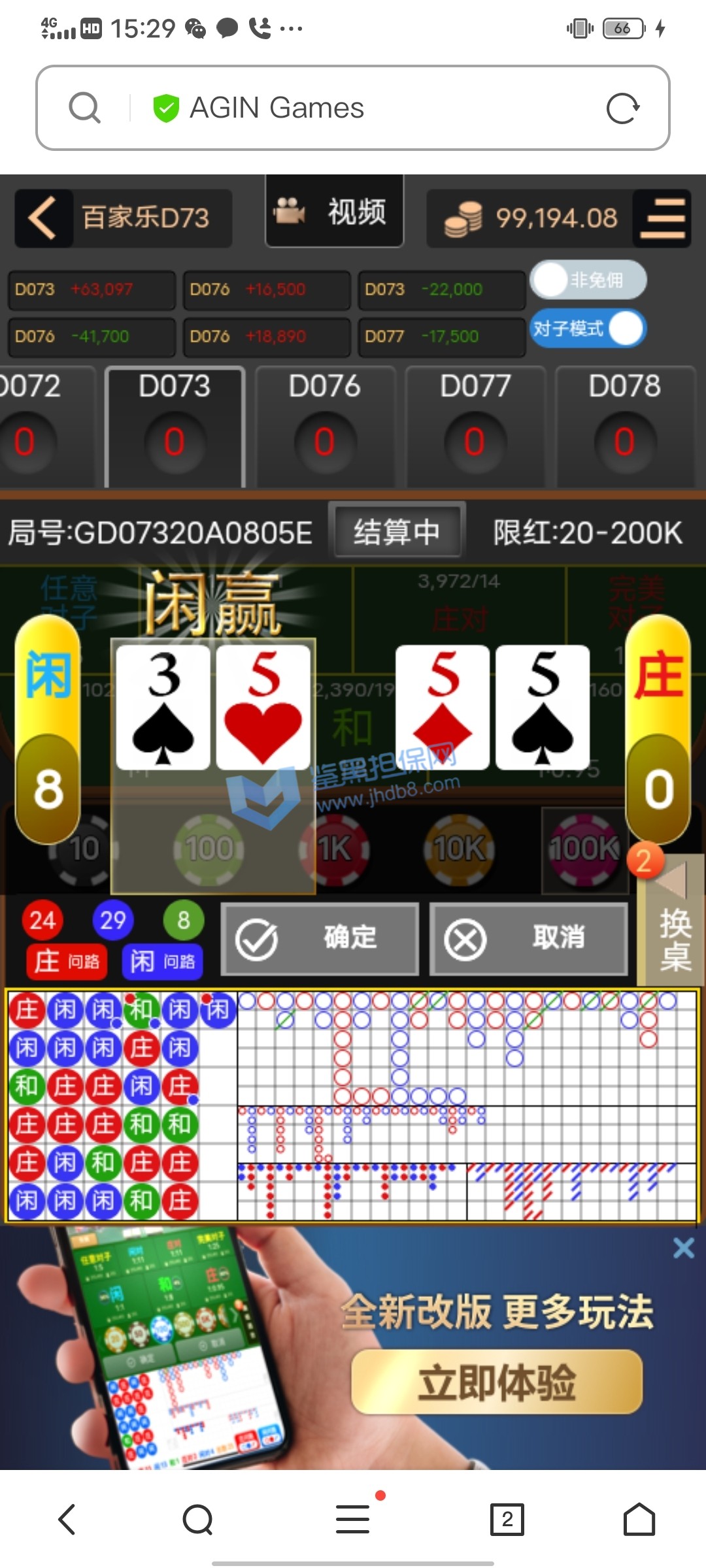Confirm the bet with 确定
The height and width of the screenshot is (1568, 706).
(x=320, y=939)
